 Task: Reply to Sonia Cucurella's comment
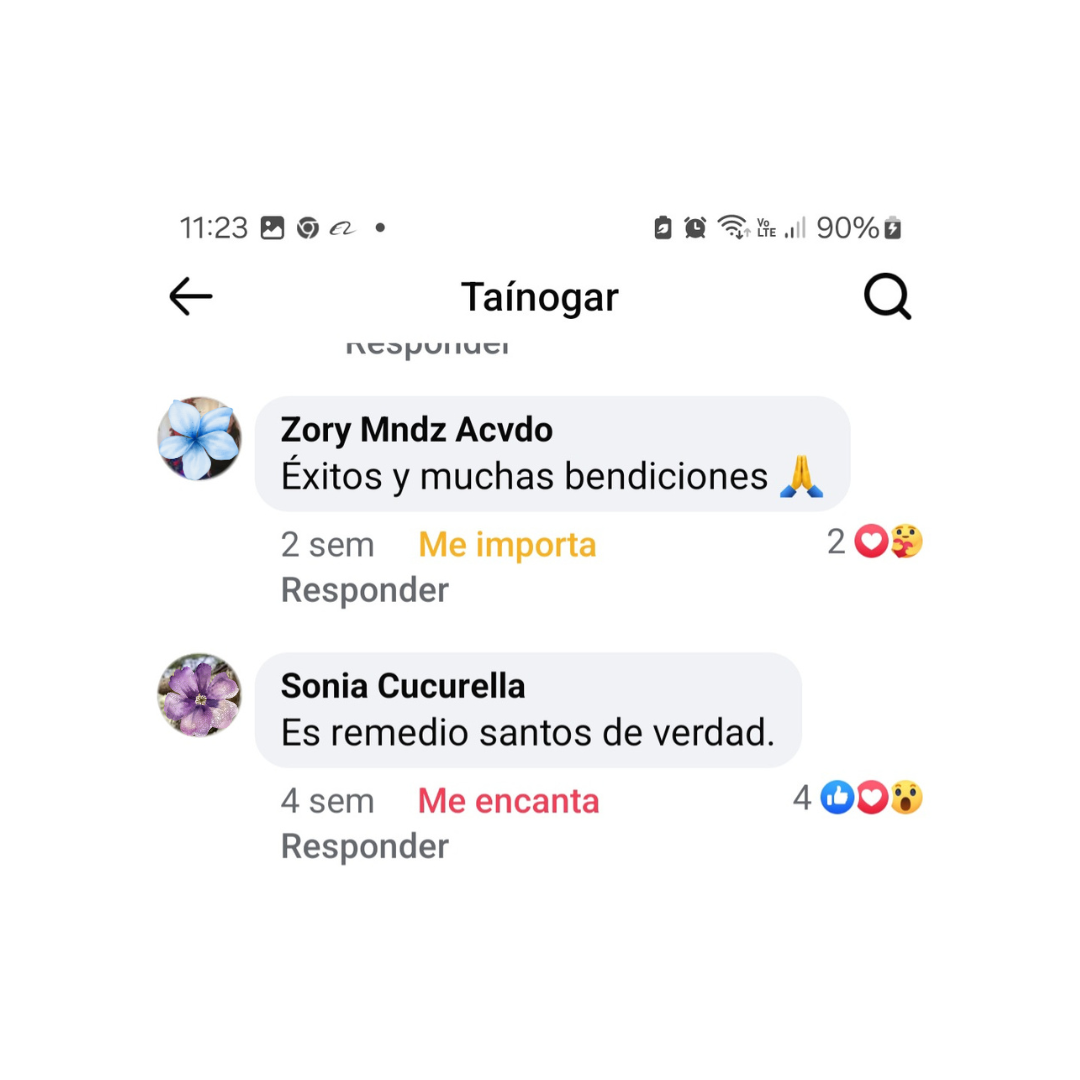coord(365,846)
